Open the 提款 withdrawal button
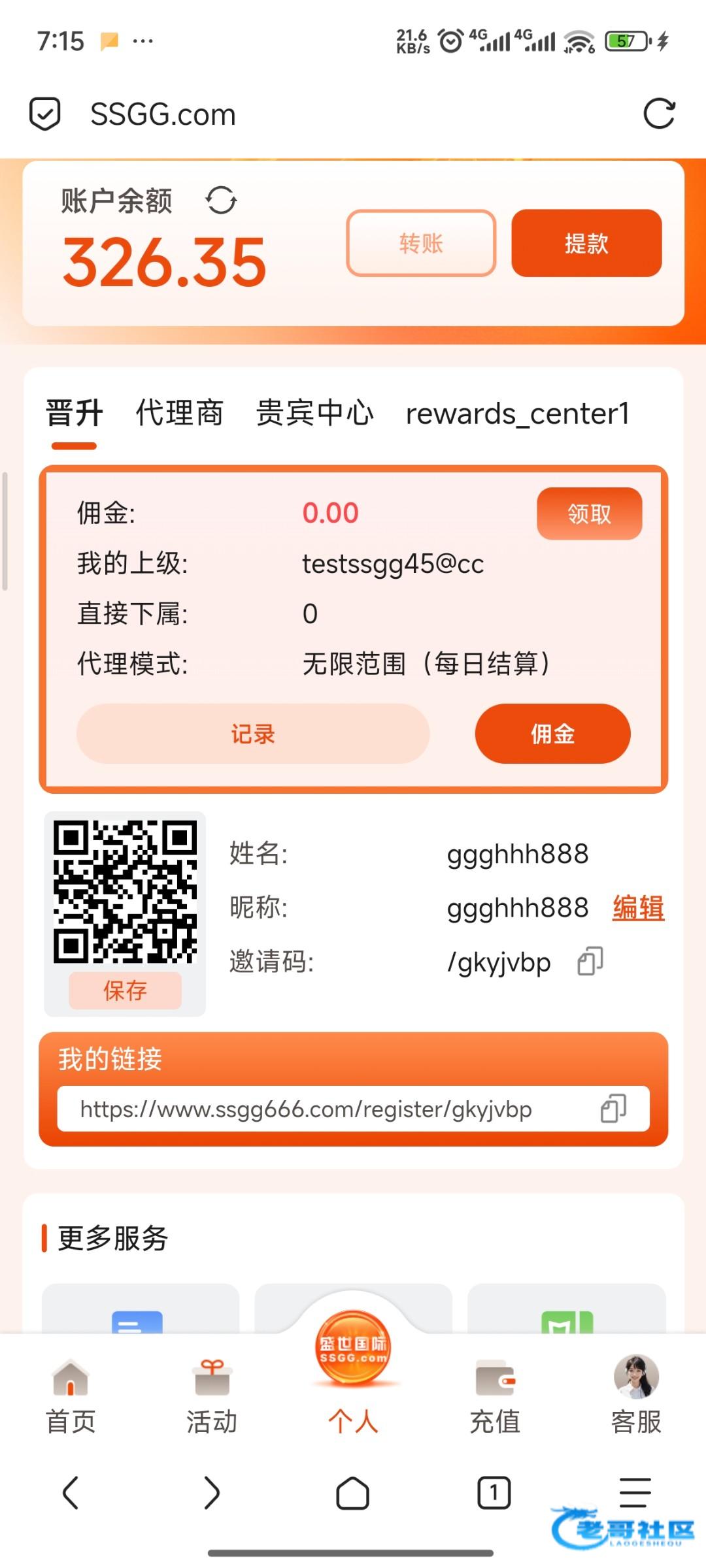Image resolution: width=706 pixels, height=1568 pixels. tap(586, 244)
